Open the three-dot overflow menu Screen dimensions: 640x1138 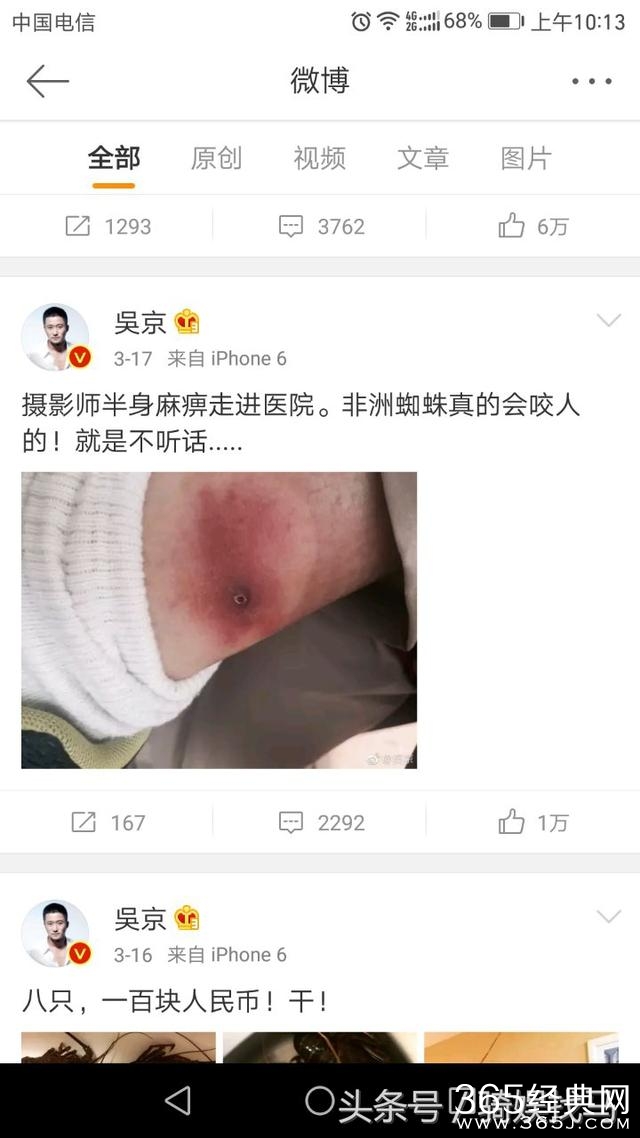click(591, 82)
